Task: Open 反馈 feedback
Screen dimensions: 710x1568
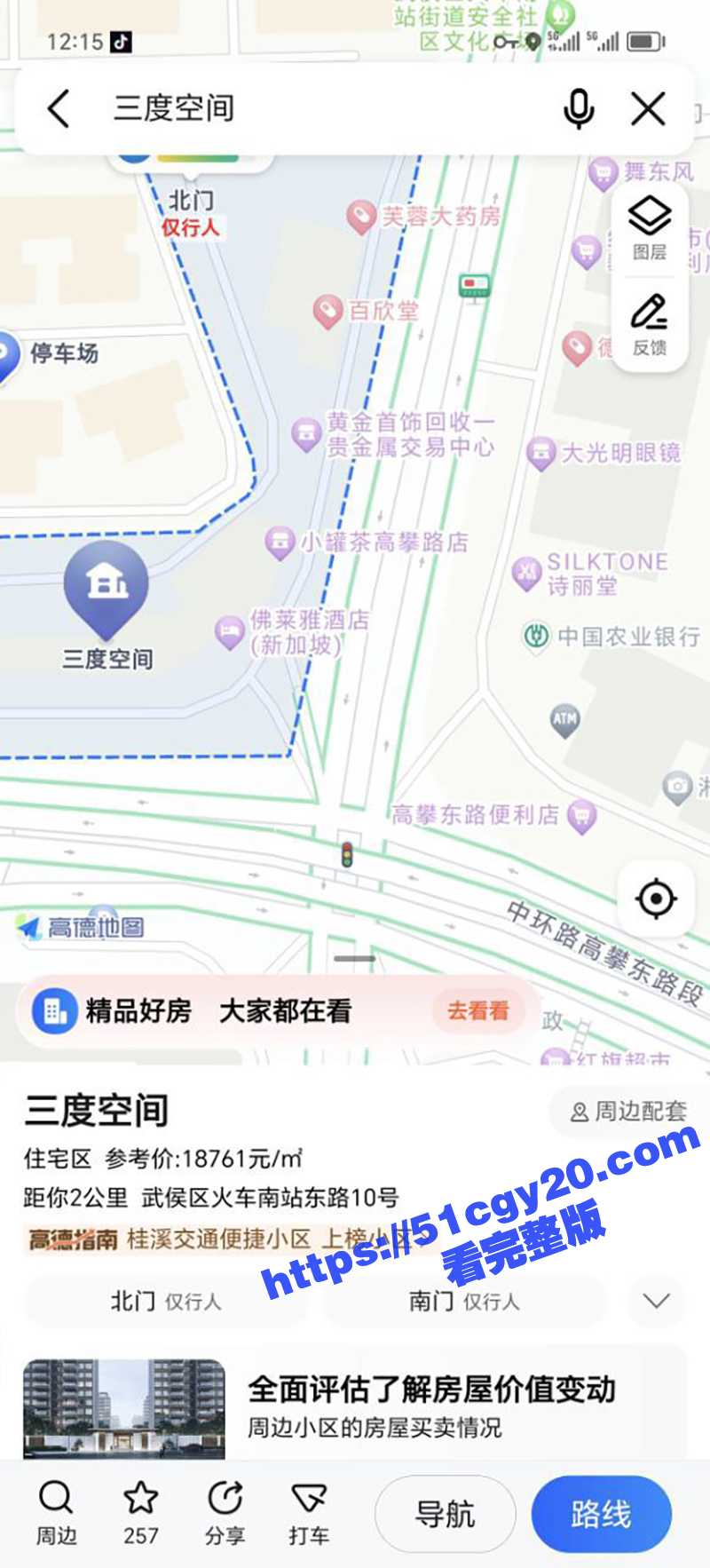Action: 650,324
